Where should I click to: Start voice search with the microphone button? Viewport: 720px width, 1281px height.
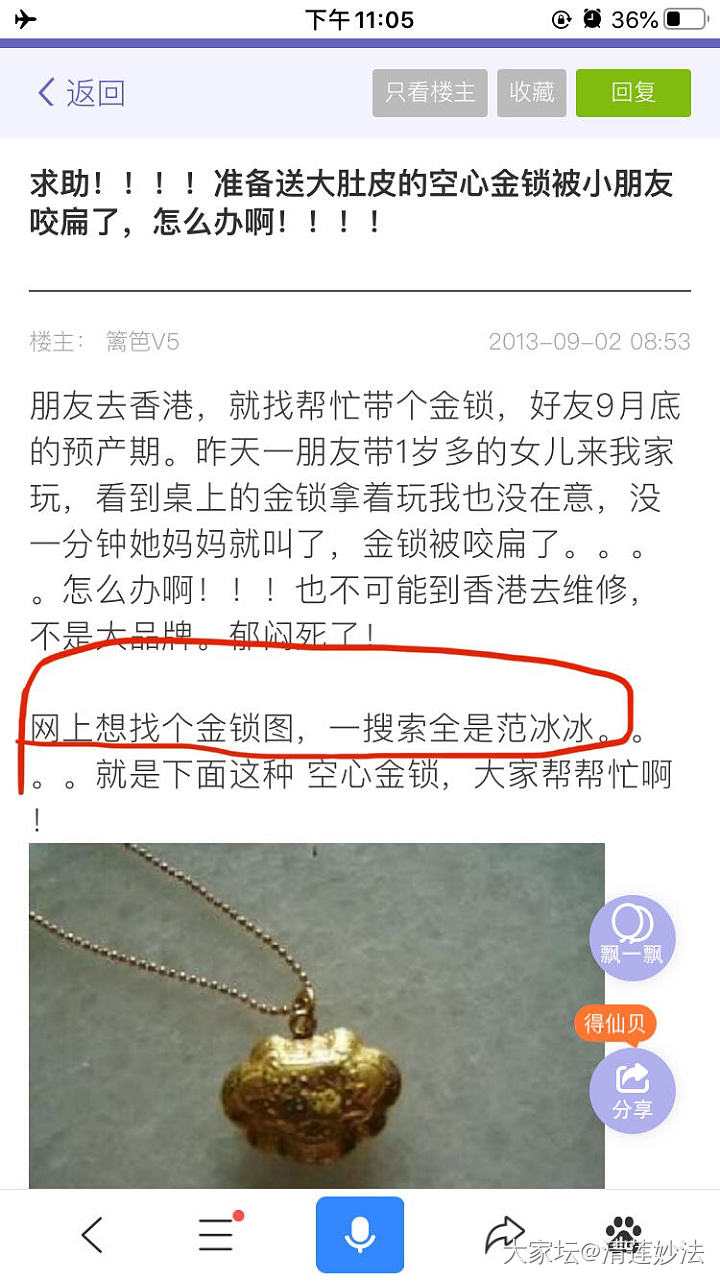click(x=360, y=1236)
